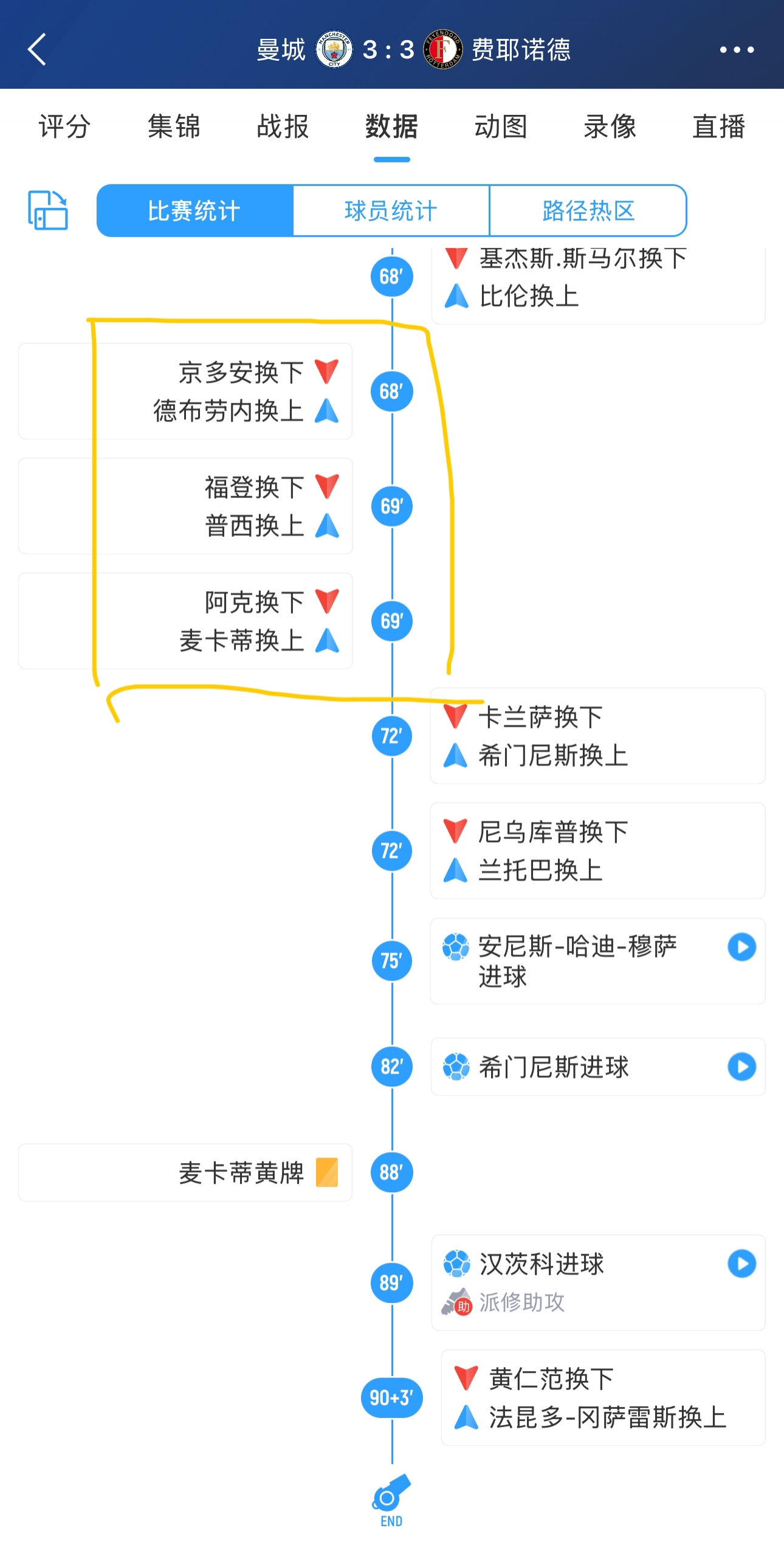Play 希门尼斯 goal video at 82'
Viewport: 784px width, 1548px height.
[741, 1066]
